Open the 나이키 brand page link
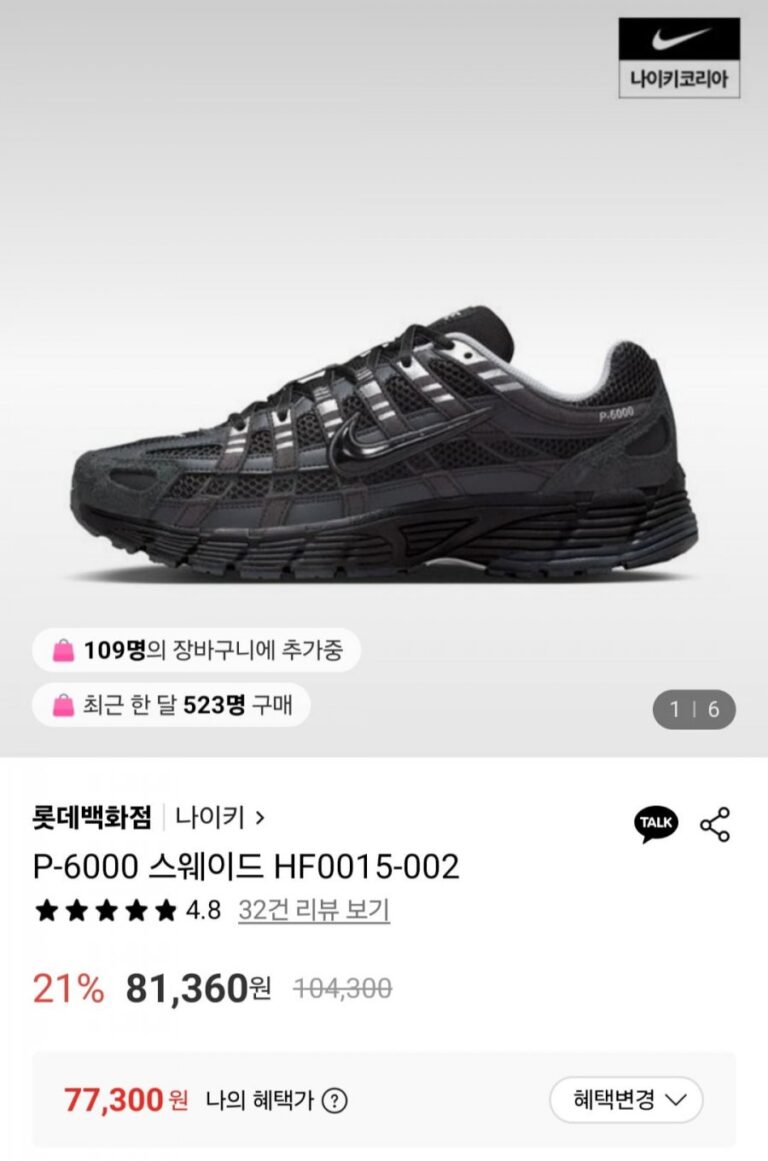Image resolution: width=768 pixels, height=1161 pixels. coord(220,818)
